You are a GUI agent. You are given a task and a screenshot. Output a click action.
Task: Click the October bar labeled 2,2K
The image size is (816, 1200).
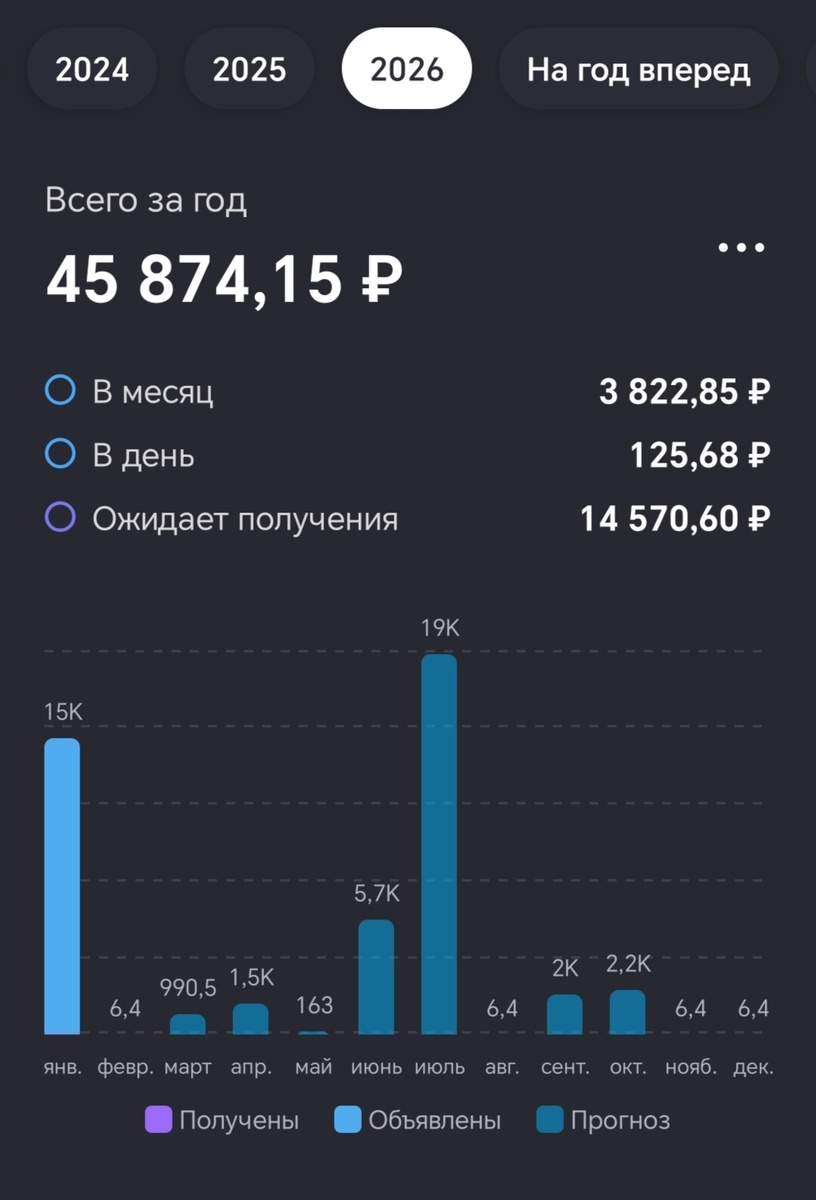[628, 1010]
